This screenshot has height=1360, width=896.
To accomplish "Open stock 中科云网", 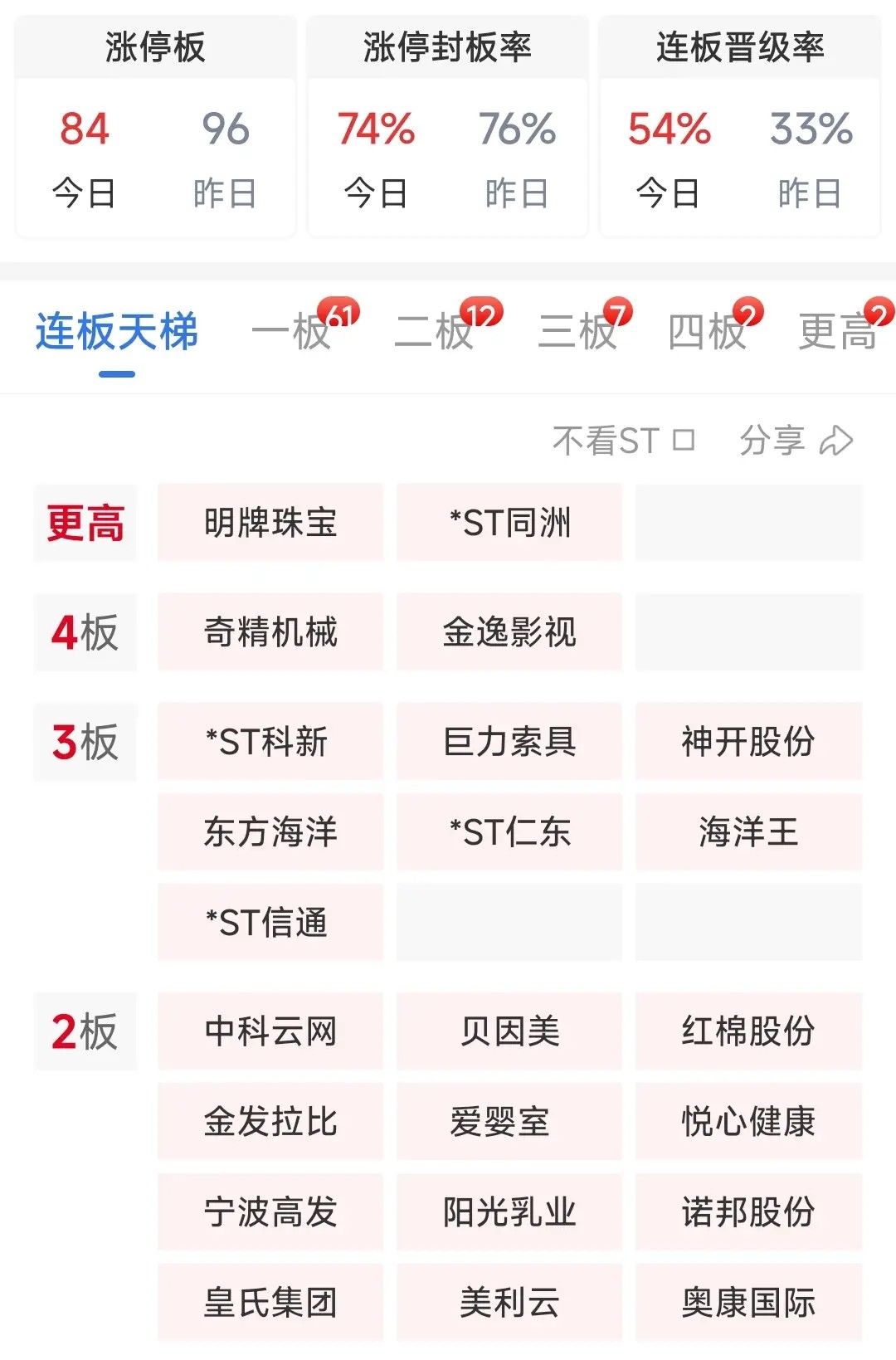I will click(270, 1031).
